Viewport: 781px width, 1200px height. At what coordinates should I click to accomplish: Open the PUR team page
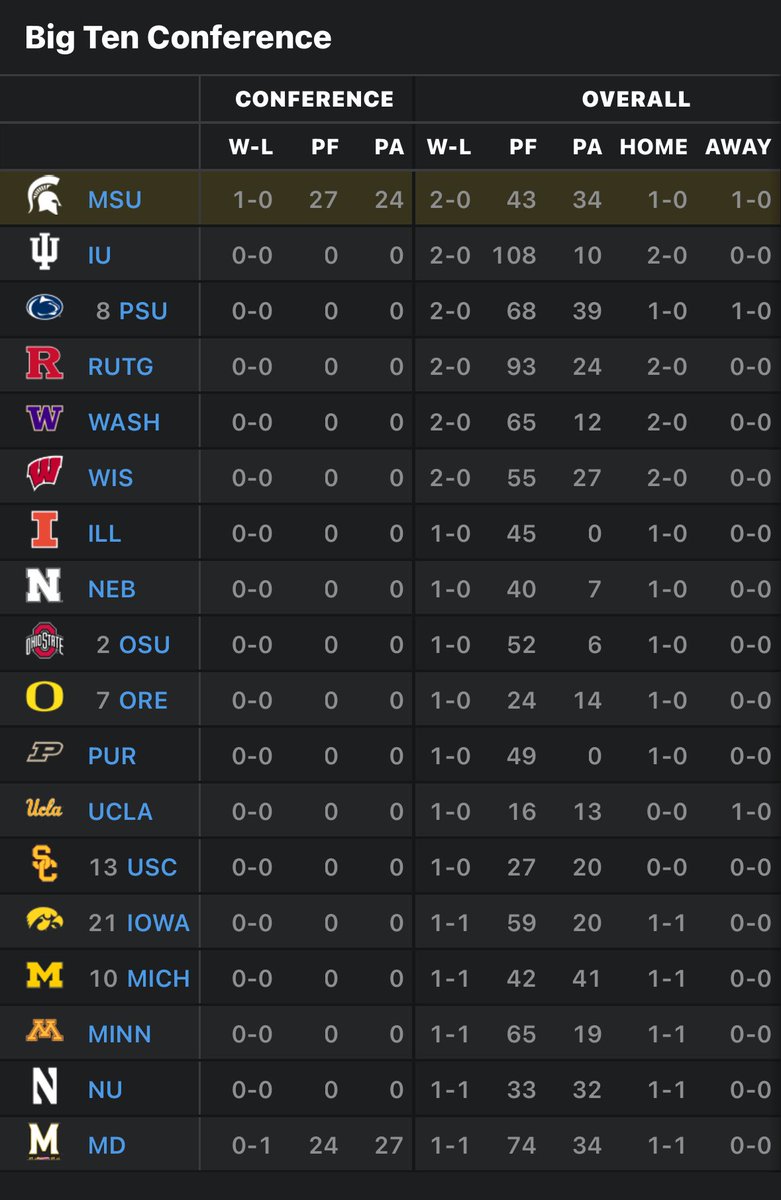click(111, 756)
